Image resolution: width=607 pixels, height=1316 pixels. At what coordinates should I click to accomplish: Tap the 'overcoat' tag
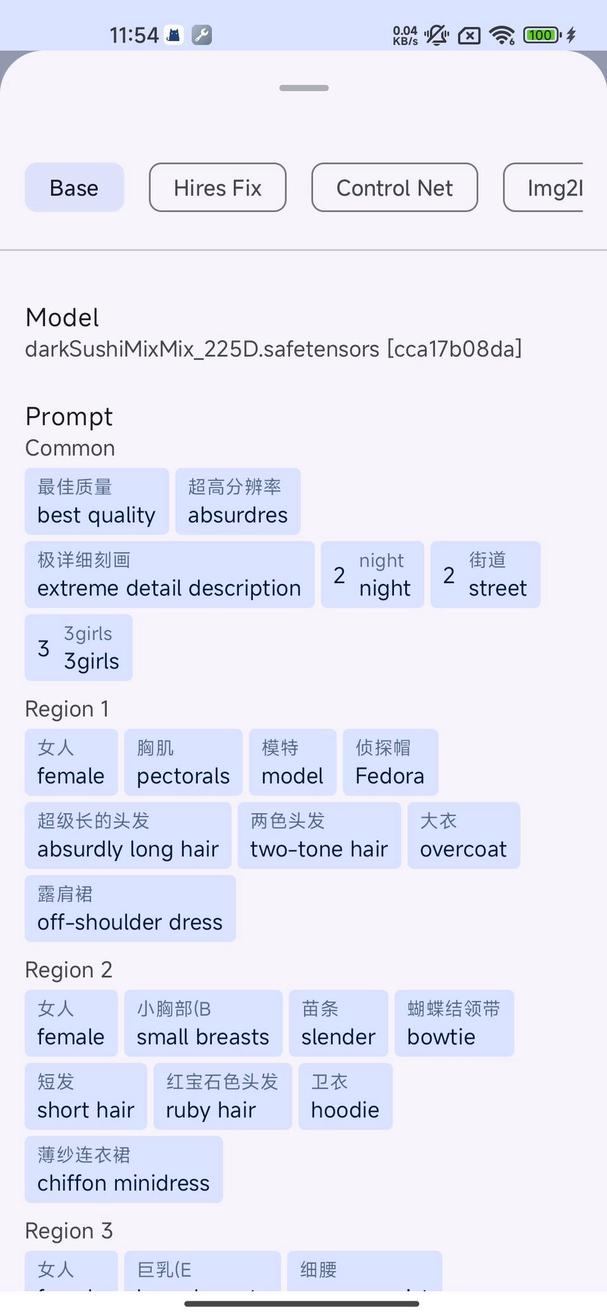(x=463, y=836)
